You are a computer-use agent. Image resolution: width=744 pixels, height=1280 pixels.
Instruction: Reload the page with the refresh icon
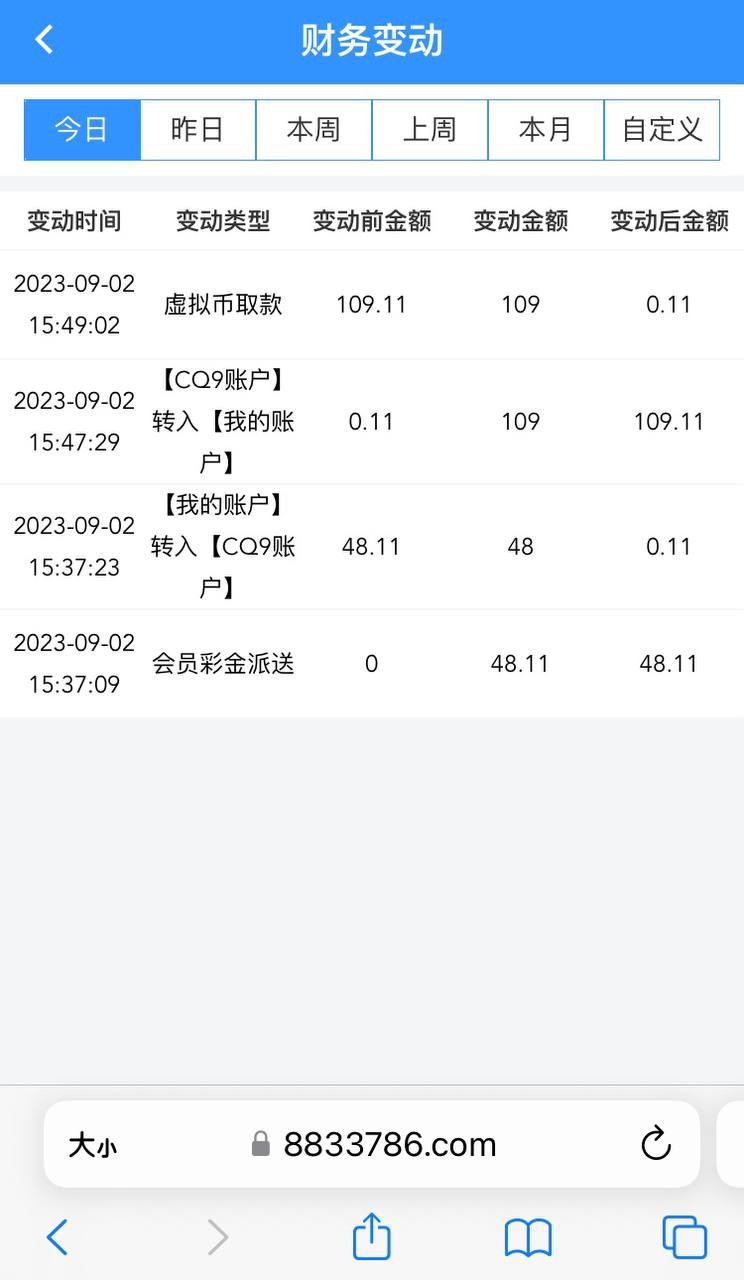pos(656,1144)
